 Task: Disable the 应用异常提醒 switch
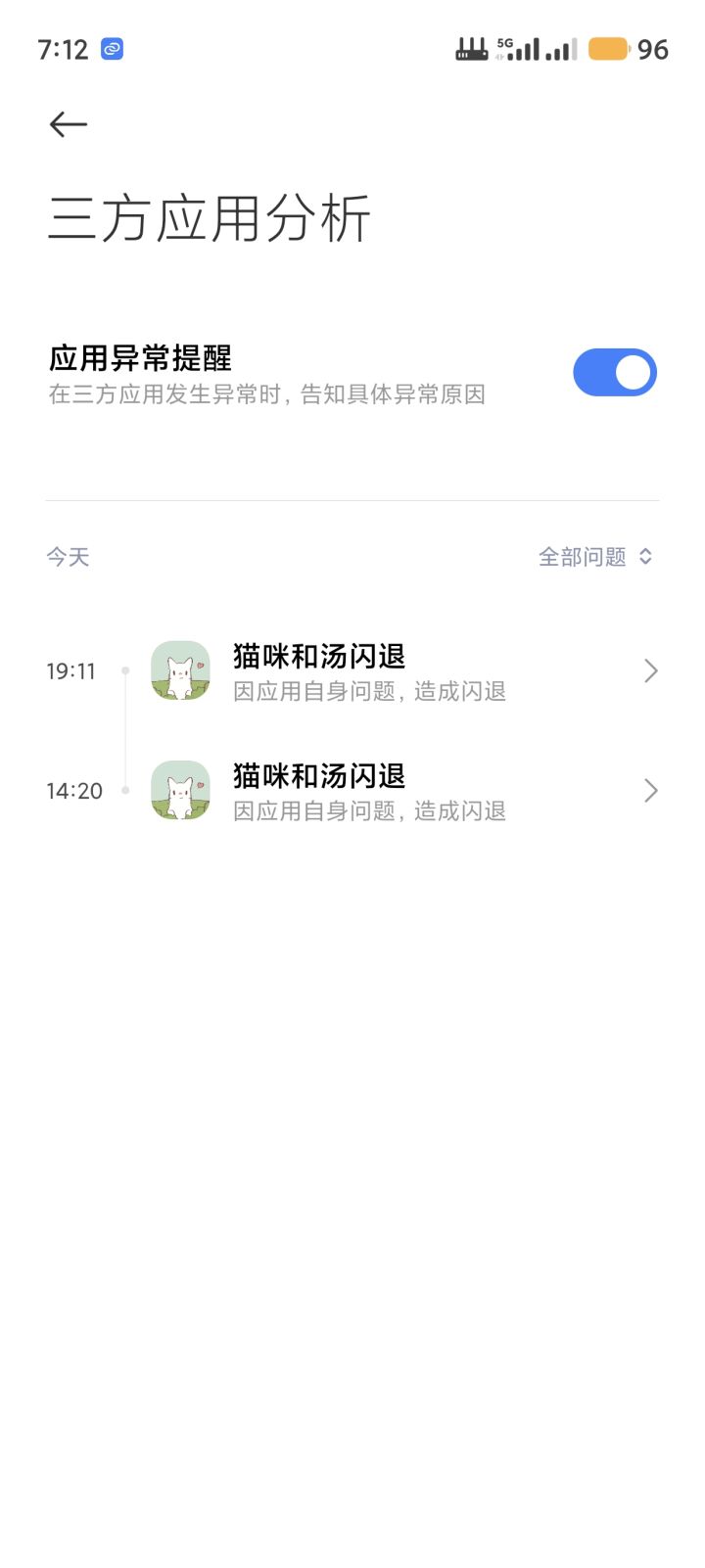614,373
